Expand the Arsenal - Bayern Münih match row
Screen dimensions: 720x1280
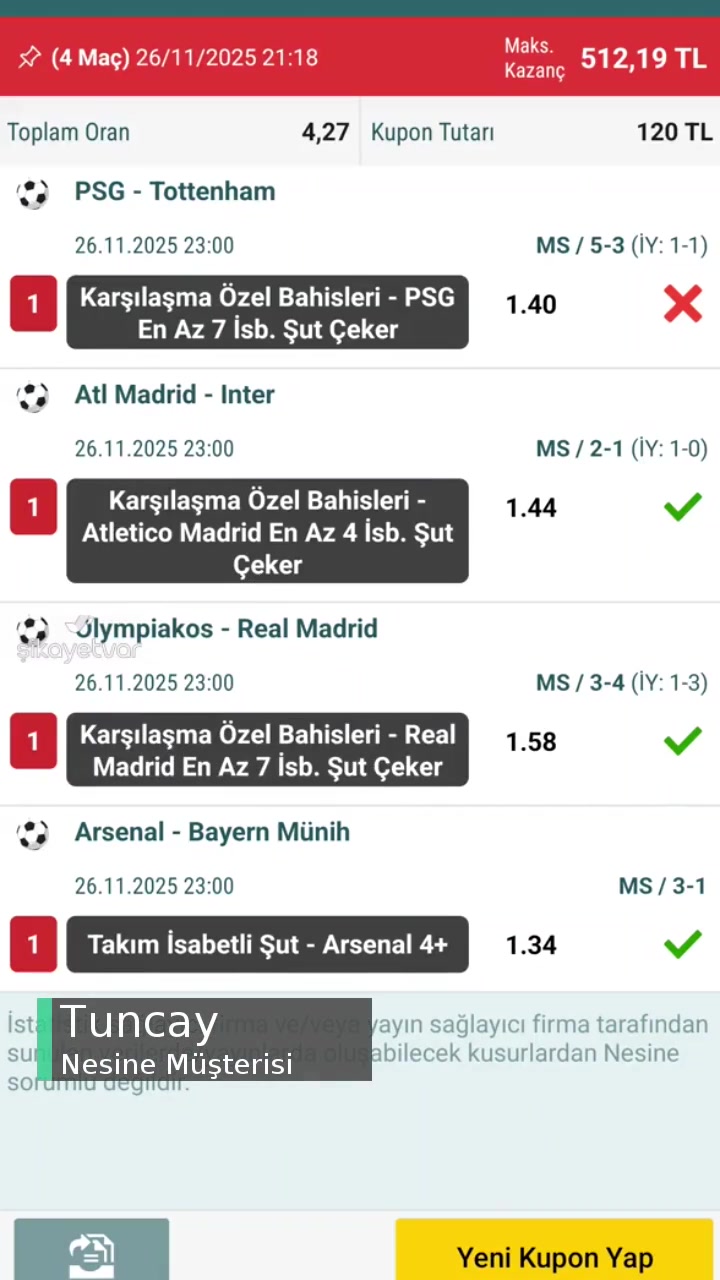212,832
